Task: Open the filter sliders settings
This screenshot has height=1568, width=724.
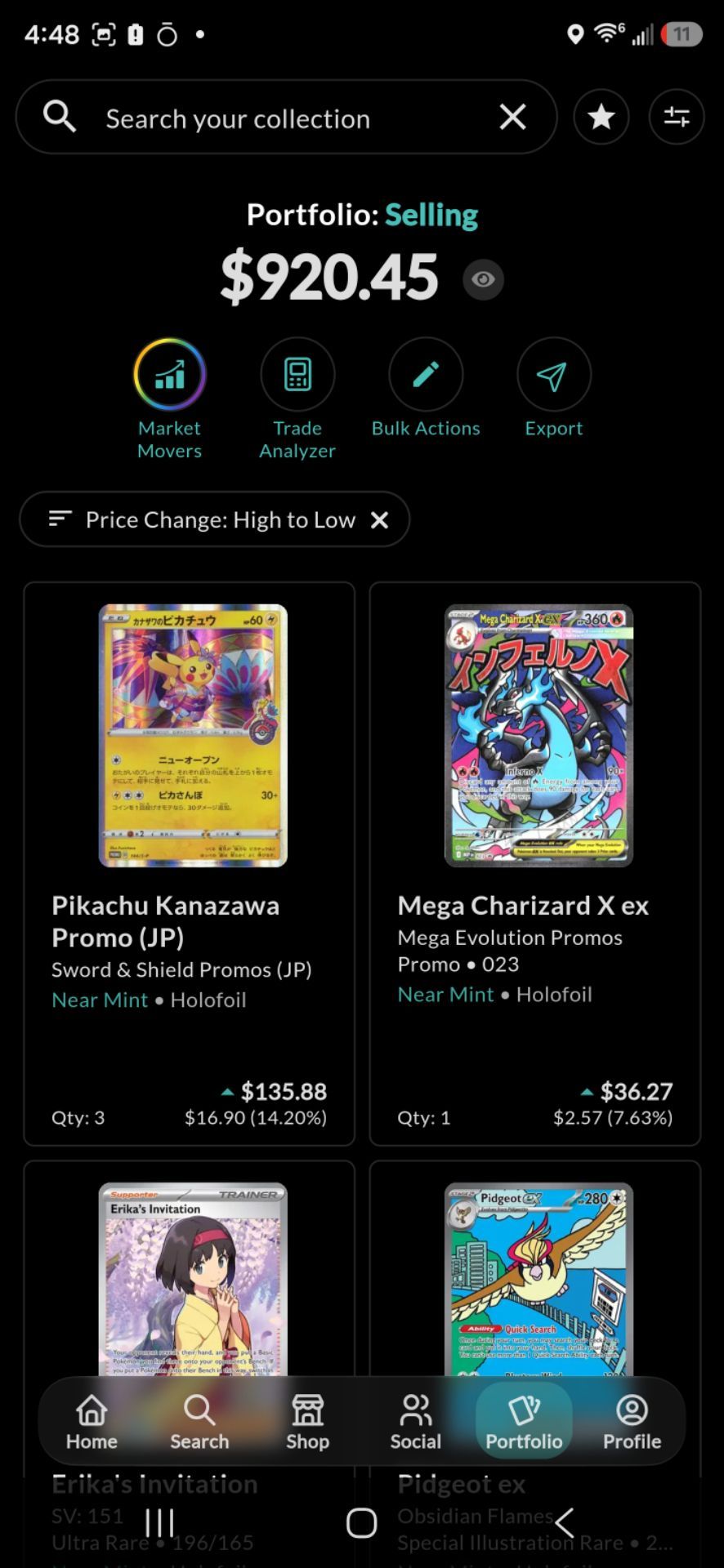Action: 677,118
